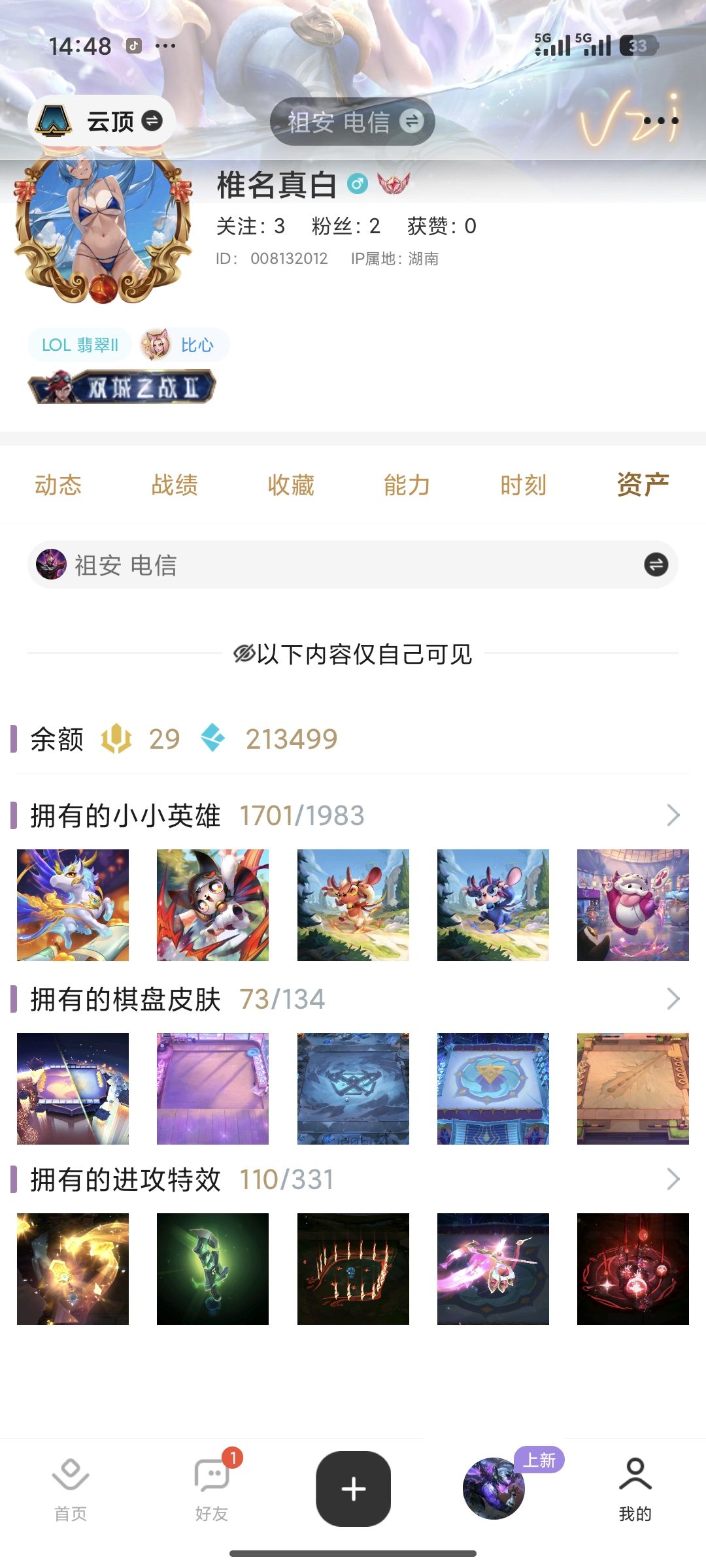Change server from the top 祖安 电信 pill
The height and width of the screenshot is (1568, 706).
click(352, 122)
